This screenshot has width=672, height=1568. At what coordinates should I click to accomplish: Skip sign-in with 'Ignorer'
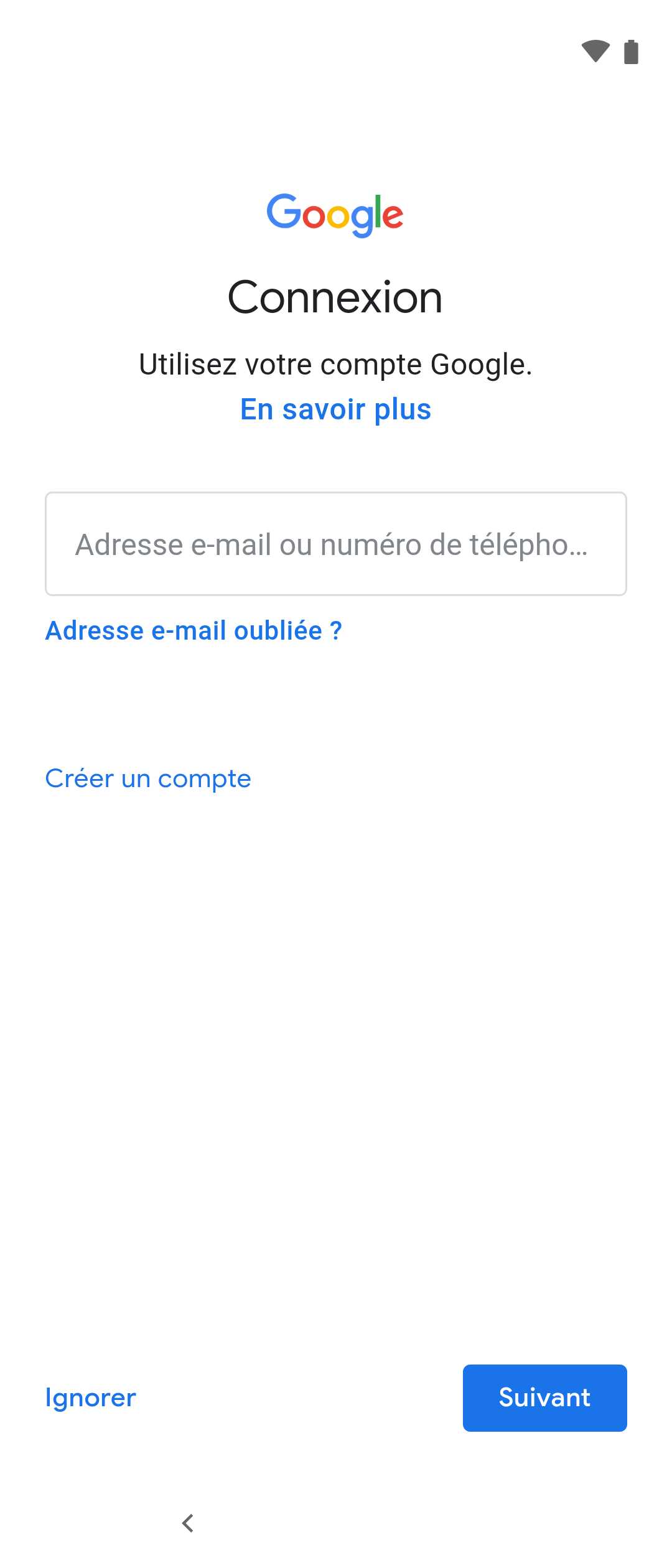click(91, 1398)
